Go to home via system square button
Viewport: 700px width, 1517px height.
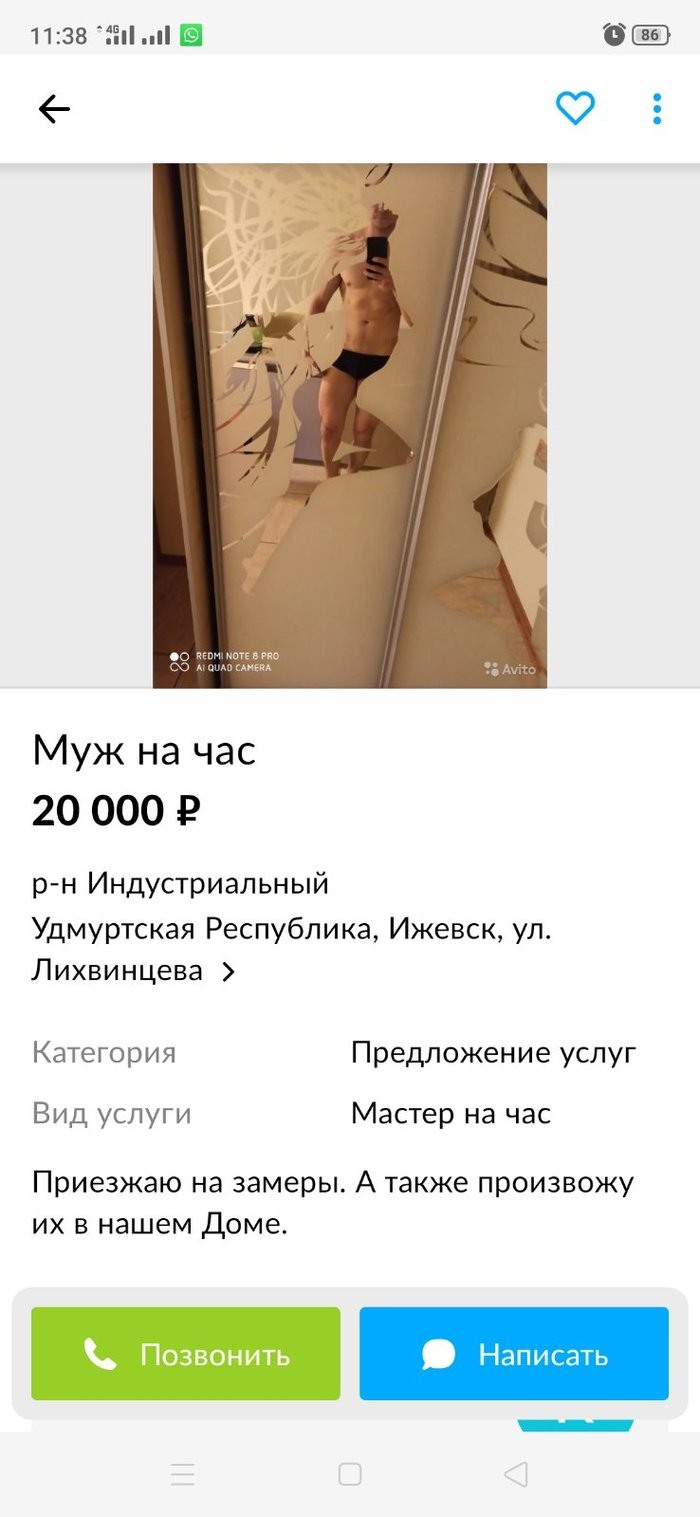349,1474
